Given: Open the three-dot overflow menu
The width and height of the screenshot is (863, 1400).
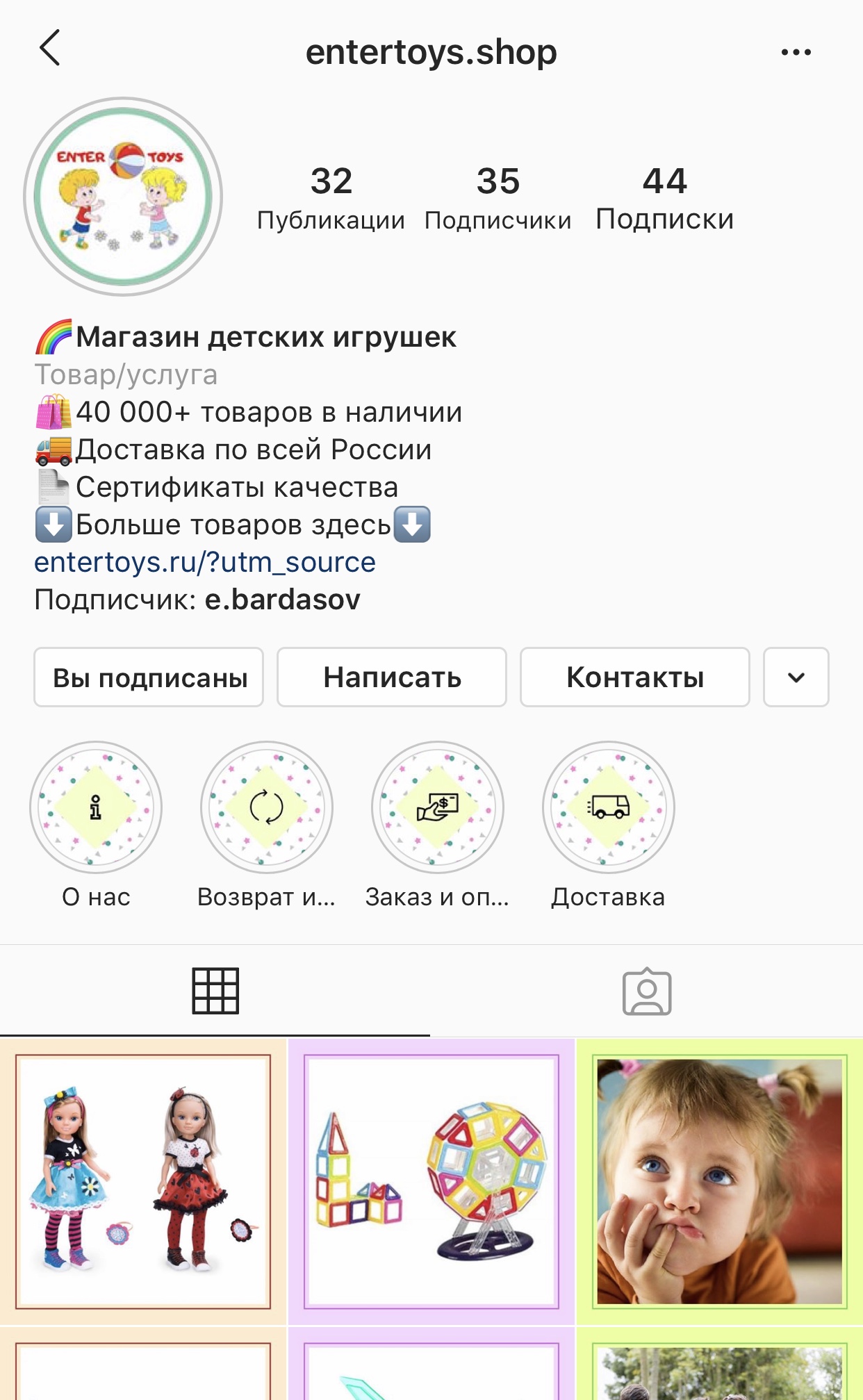Looking at the screenshot, I should pos(796,52).
